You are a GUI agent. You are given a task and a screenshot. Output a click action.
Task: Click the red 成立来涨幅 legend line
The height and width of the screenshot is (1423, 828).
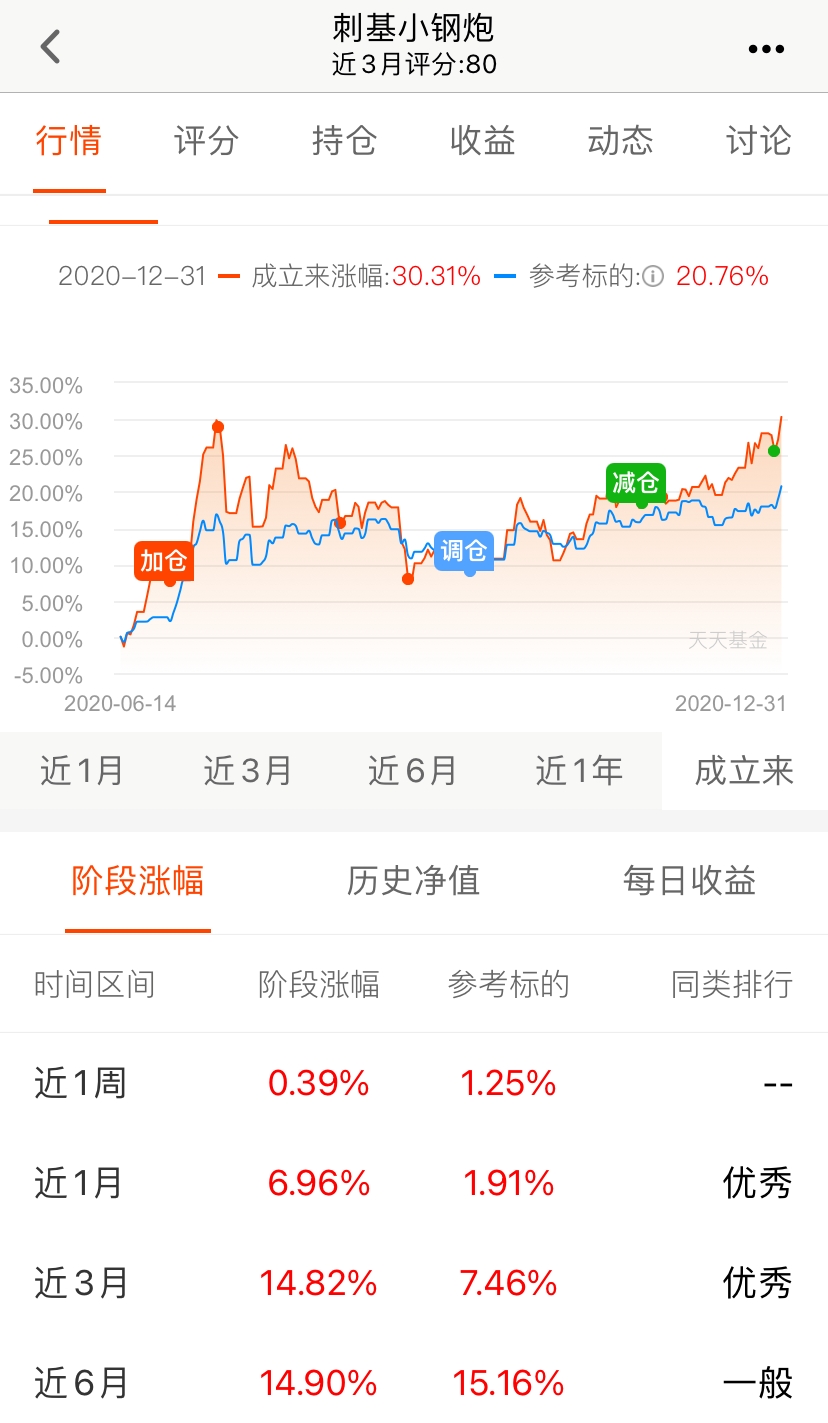pyautogui.click(x=231, y=276)
